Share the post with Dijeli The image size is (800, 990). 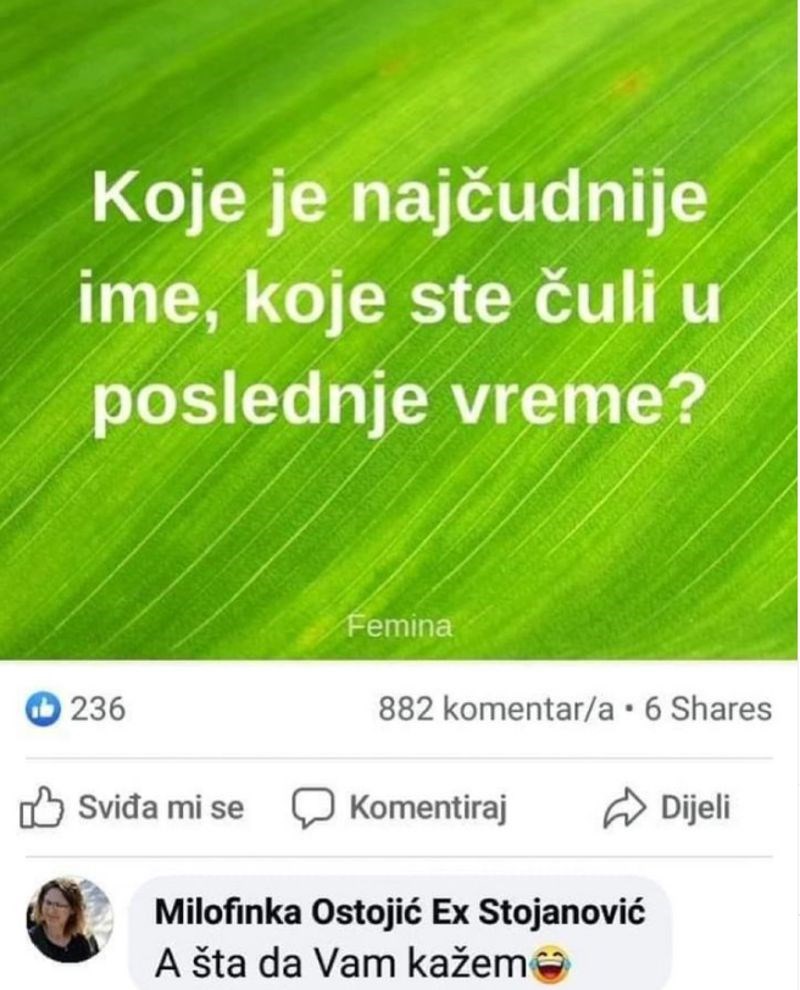[667, 808]
